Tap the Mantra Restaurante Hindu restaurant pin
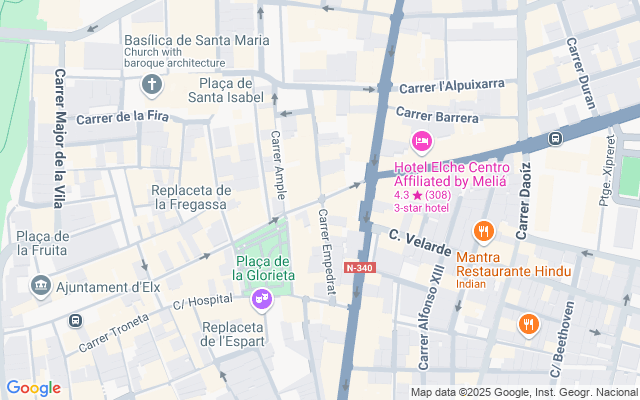Viewport: 640px width, 400px height. pyautogui.click(x=483, y=233)
